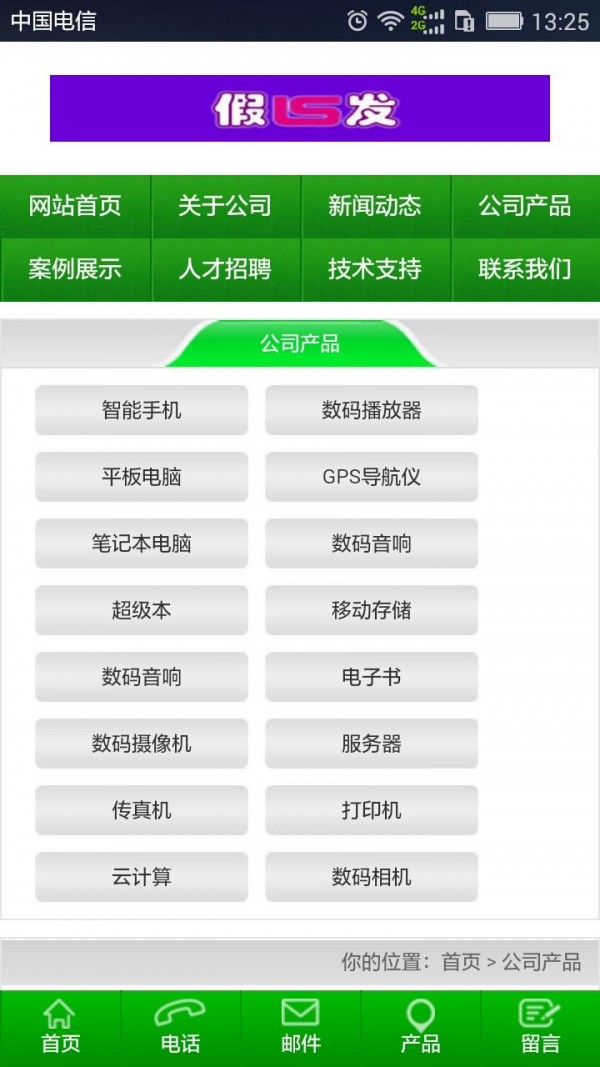Open the 移动存储 category
Image resolution: width=600 pixels, height=1067 pixels.
tap(371, 610)
